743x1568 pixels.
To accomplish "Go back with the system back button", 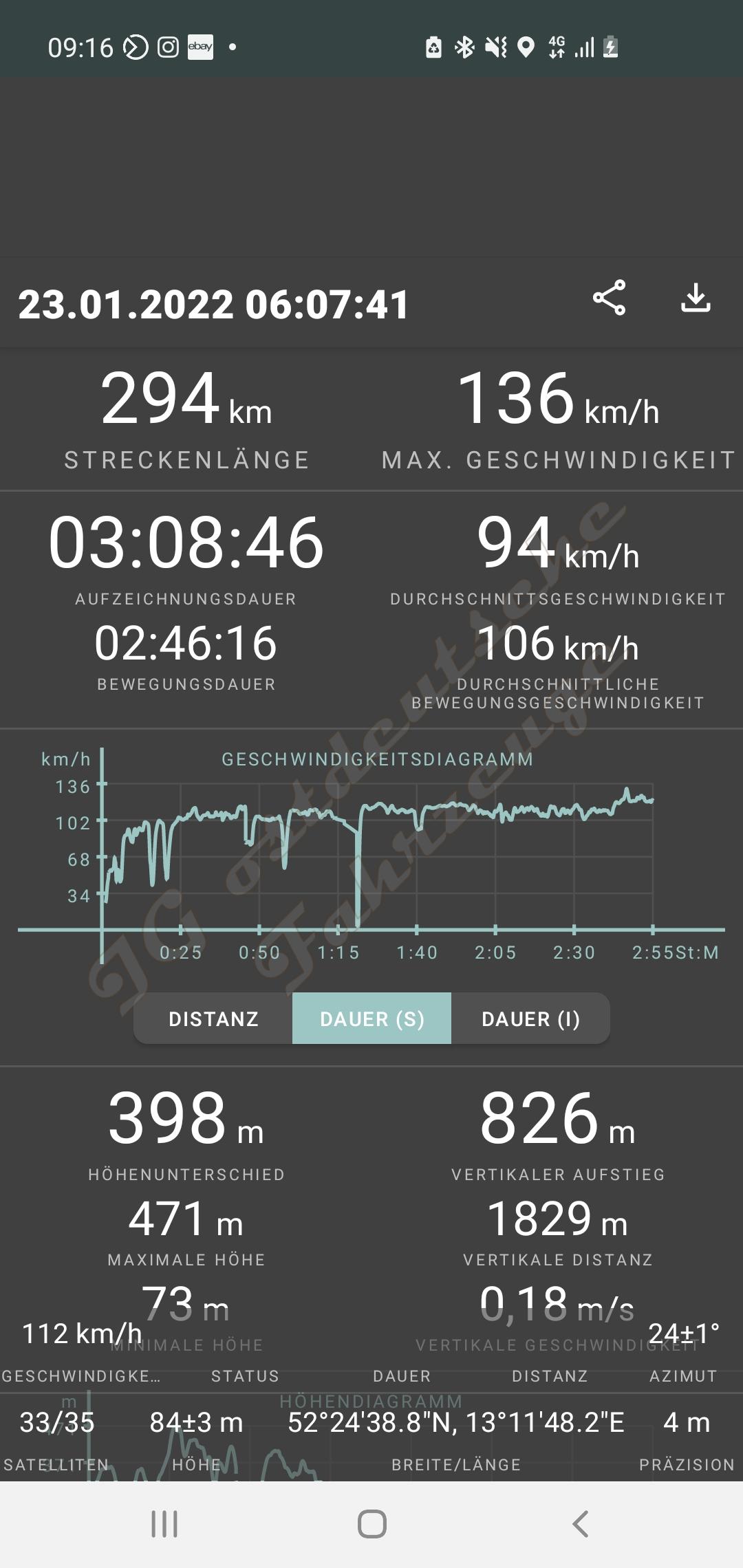I will point(580,1524).
